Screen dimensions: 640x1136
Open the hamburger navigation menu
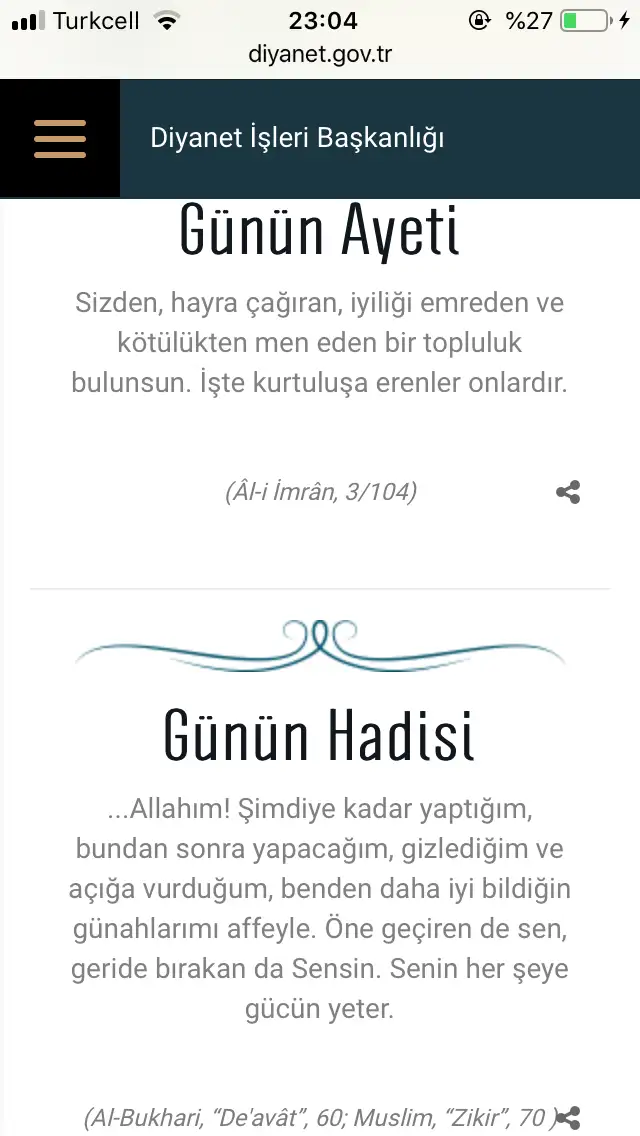point(60,139)
